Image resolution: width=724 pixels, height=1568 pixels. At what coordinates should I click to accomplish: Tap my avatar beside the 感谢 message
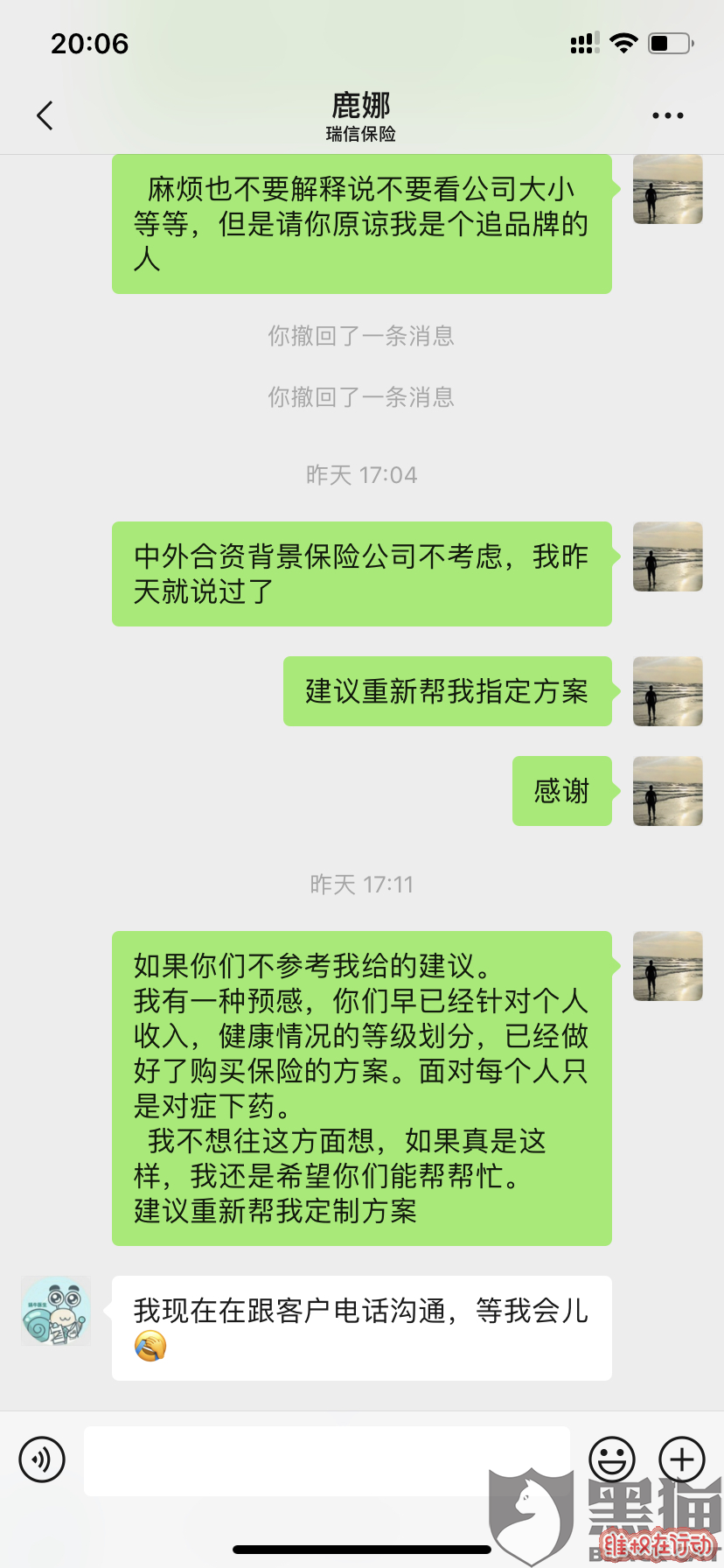[x=667, y=791]
